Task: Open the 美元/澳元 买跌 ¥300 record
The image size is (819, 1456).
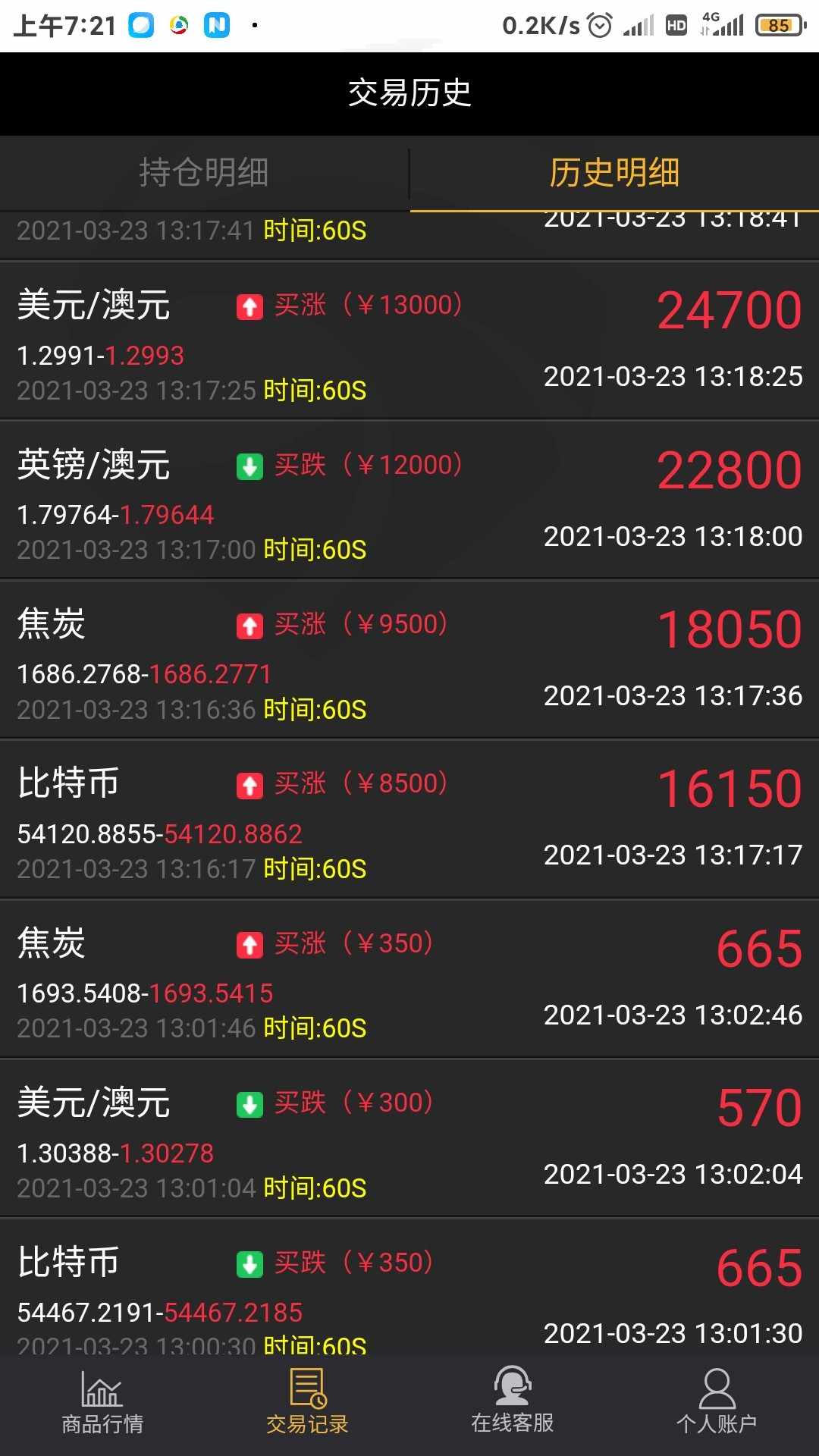Action: coord(409,1138)
